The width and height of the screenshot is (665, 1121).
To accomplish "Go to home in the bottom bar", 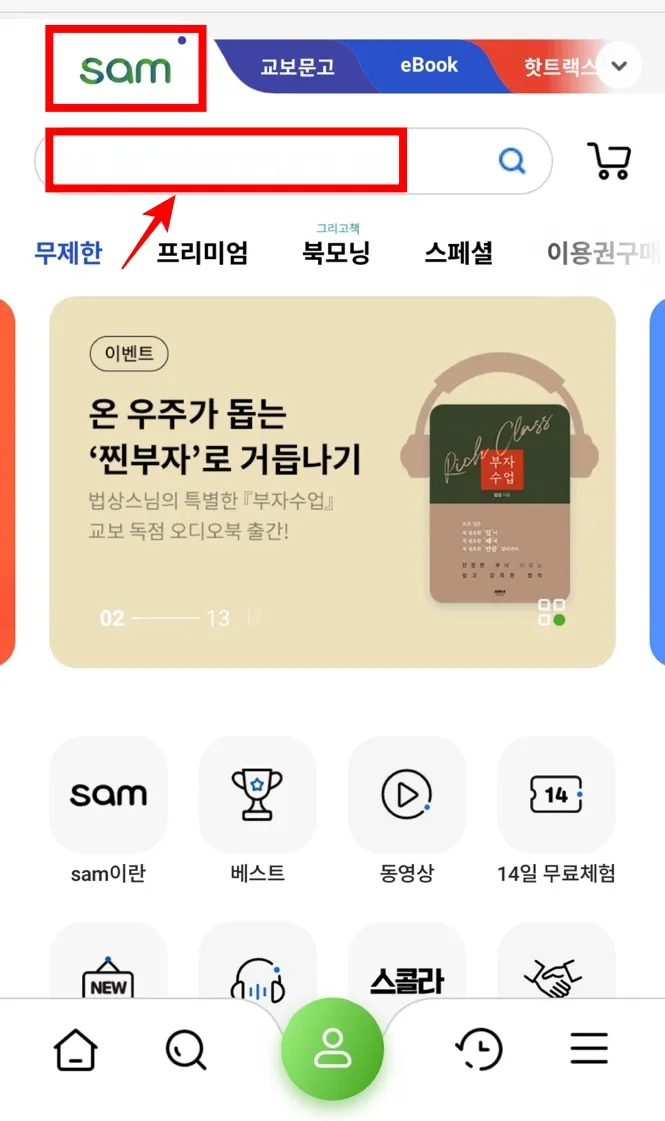I will click(76, 1050).
